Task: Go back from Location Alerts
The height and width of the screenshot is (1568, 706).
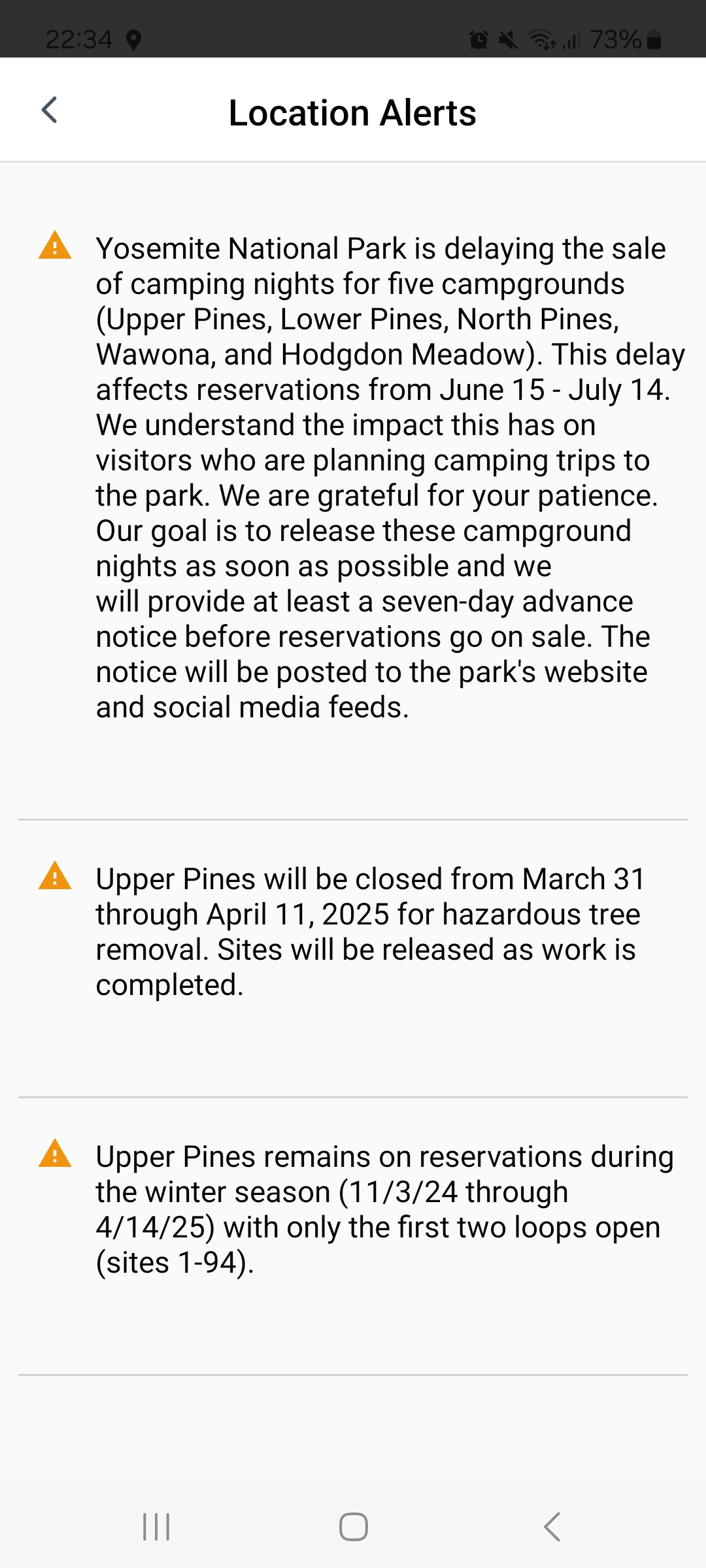Action: click(50, 110)
